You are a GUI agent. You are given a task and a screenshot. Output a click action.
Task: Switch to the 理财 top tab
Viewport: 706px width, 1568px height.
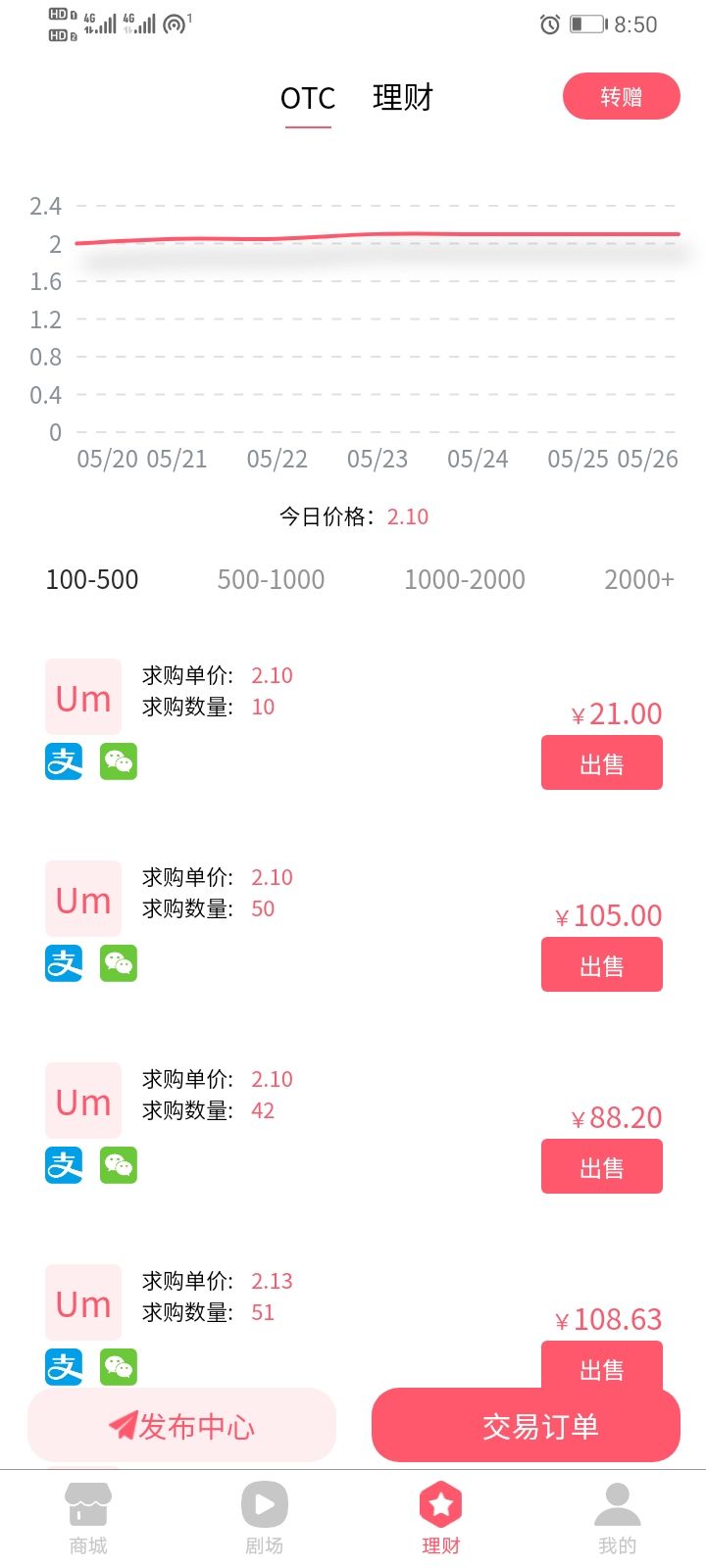click(x=402, y=98)
